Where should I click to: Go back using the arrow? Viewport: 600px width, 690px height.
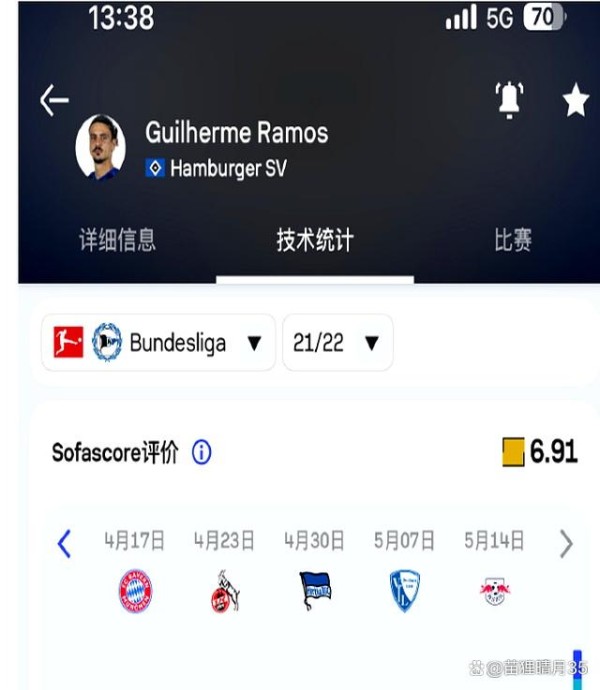coord(54,99)
